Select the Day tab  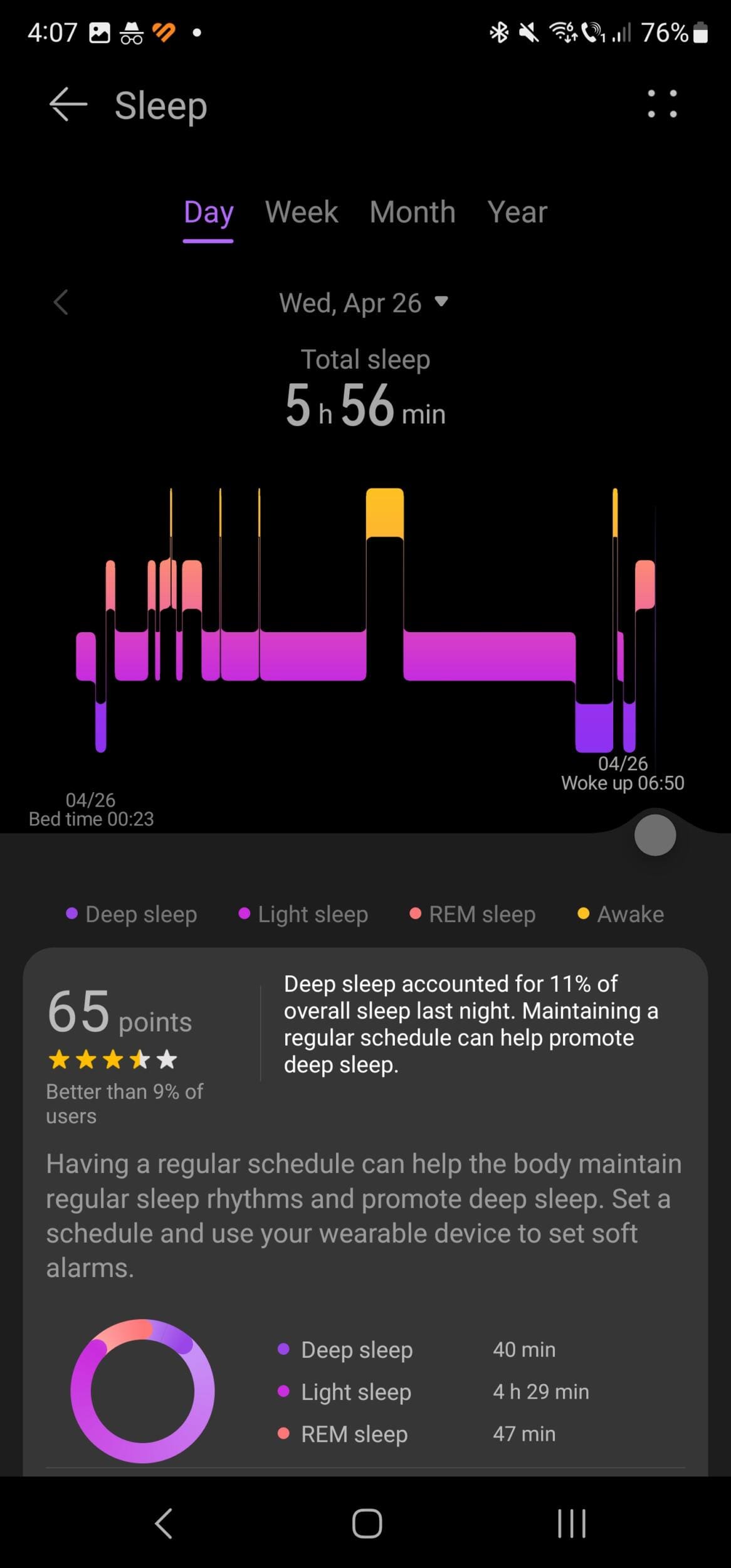tap(208, 213)
